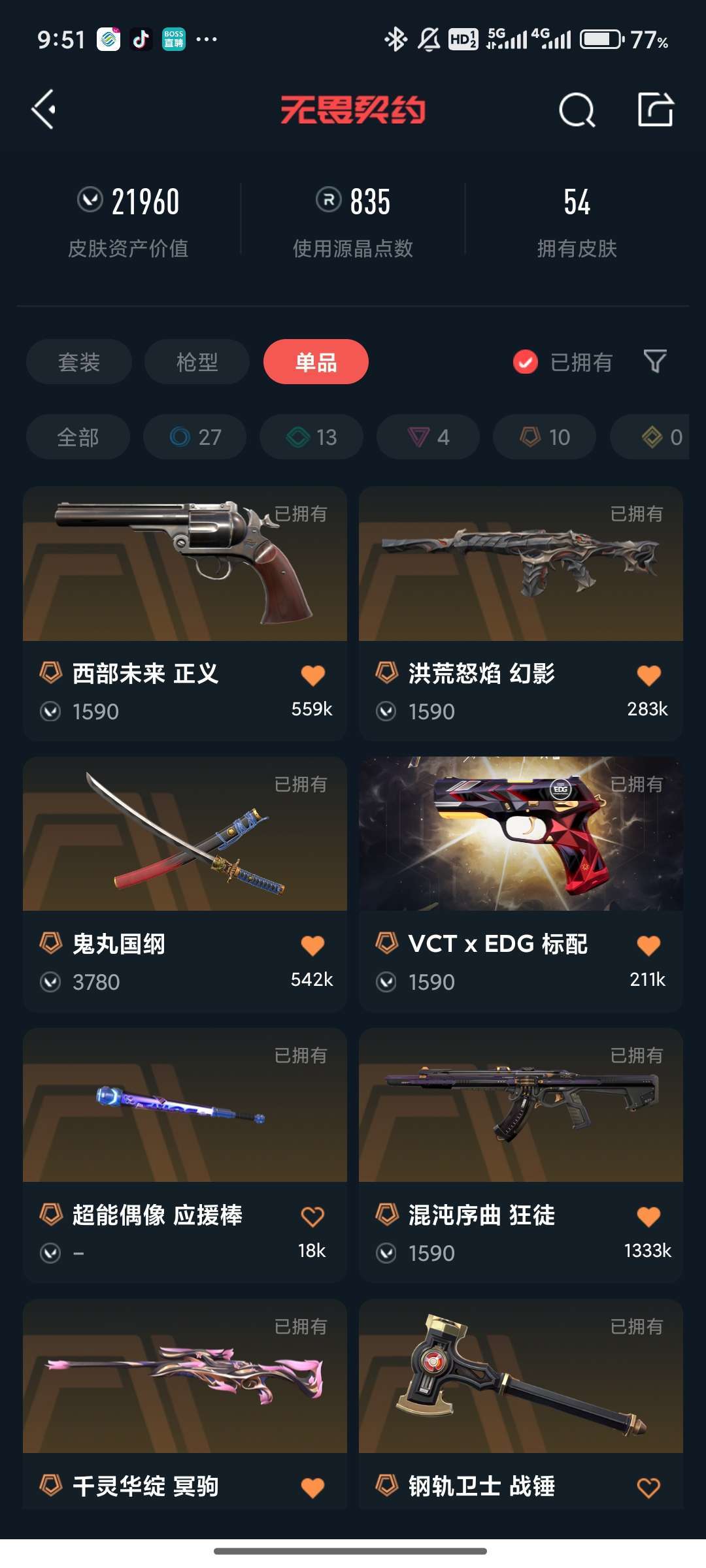Tap the share icon in header
The height and width of the screenshot is (1568, 706).
coord(656,109)
